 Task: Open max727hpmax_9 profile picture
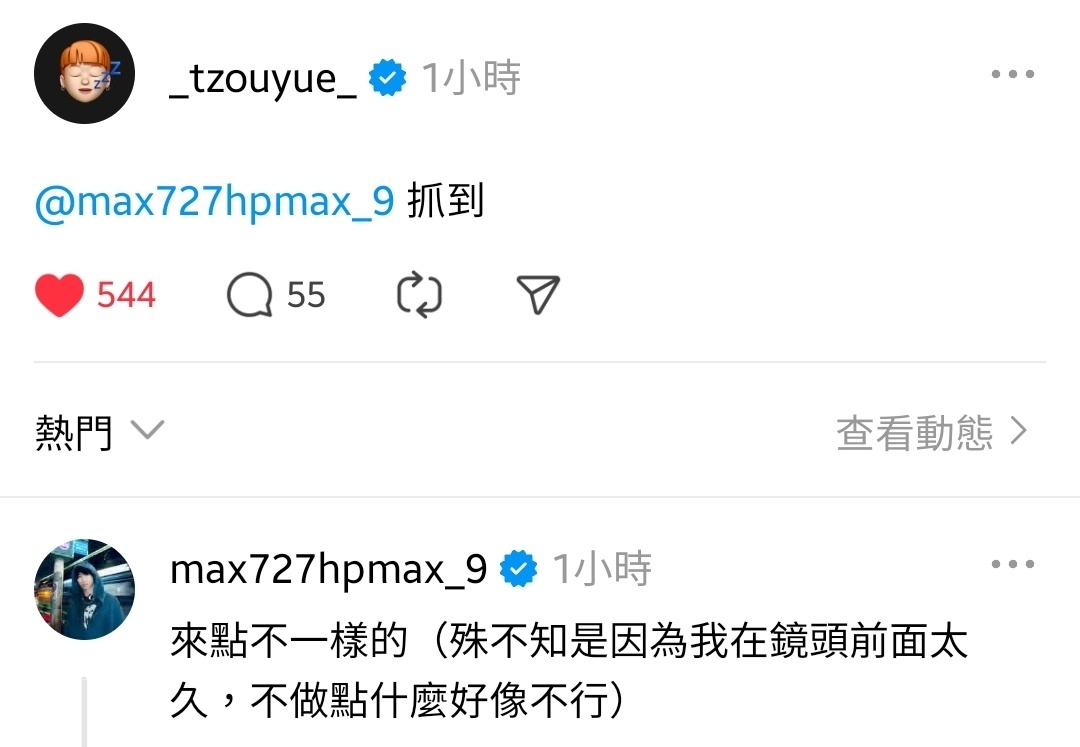[x=84, y=589]
